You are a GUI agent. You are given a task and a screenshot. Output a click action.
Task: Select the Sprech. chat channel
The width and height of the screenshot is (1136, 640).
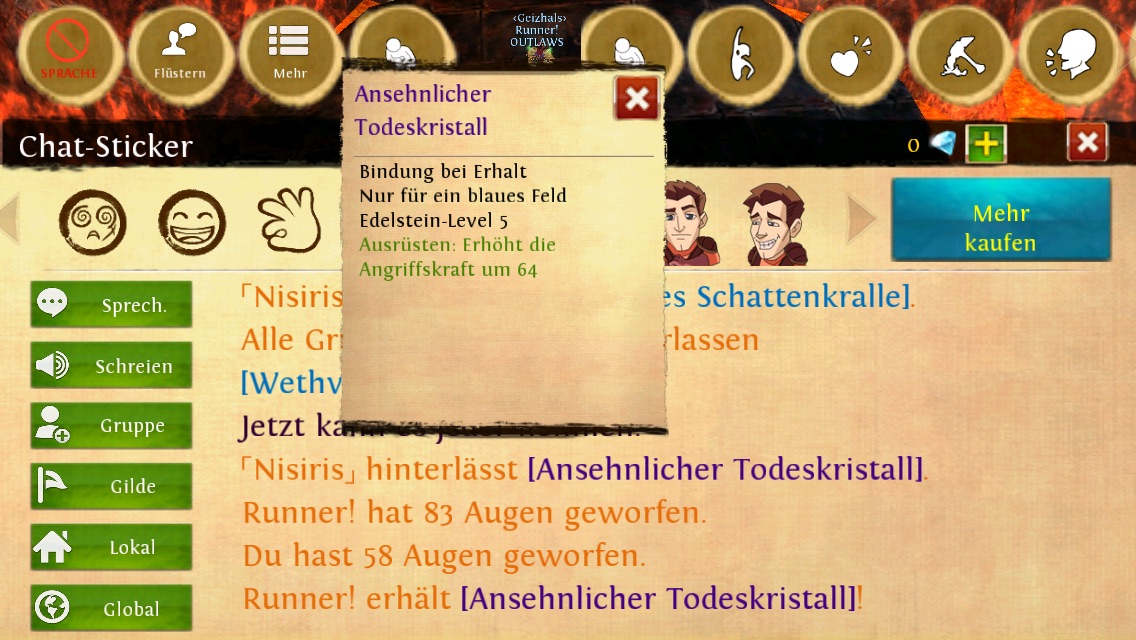click(x=111, y=305)
